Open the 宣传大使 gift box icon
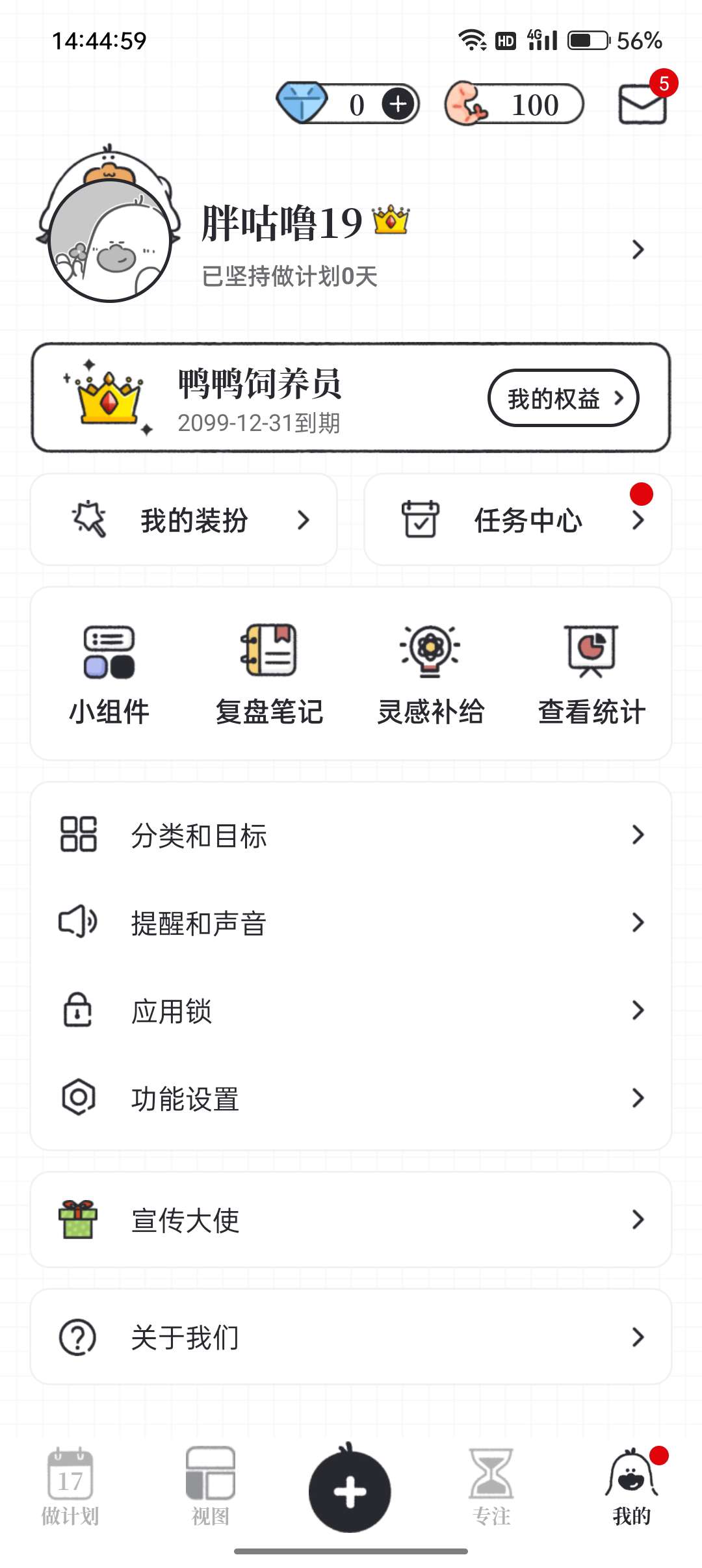The width and height of the screenshot is (702, 1568). (x=77, y=1220)
